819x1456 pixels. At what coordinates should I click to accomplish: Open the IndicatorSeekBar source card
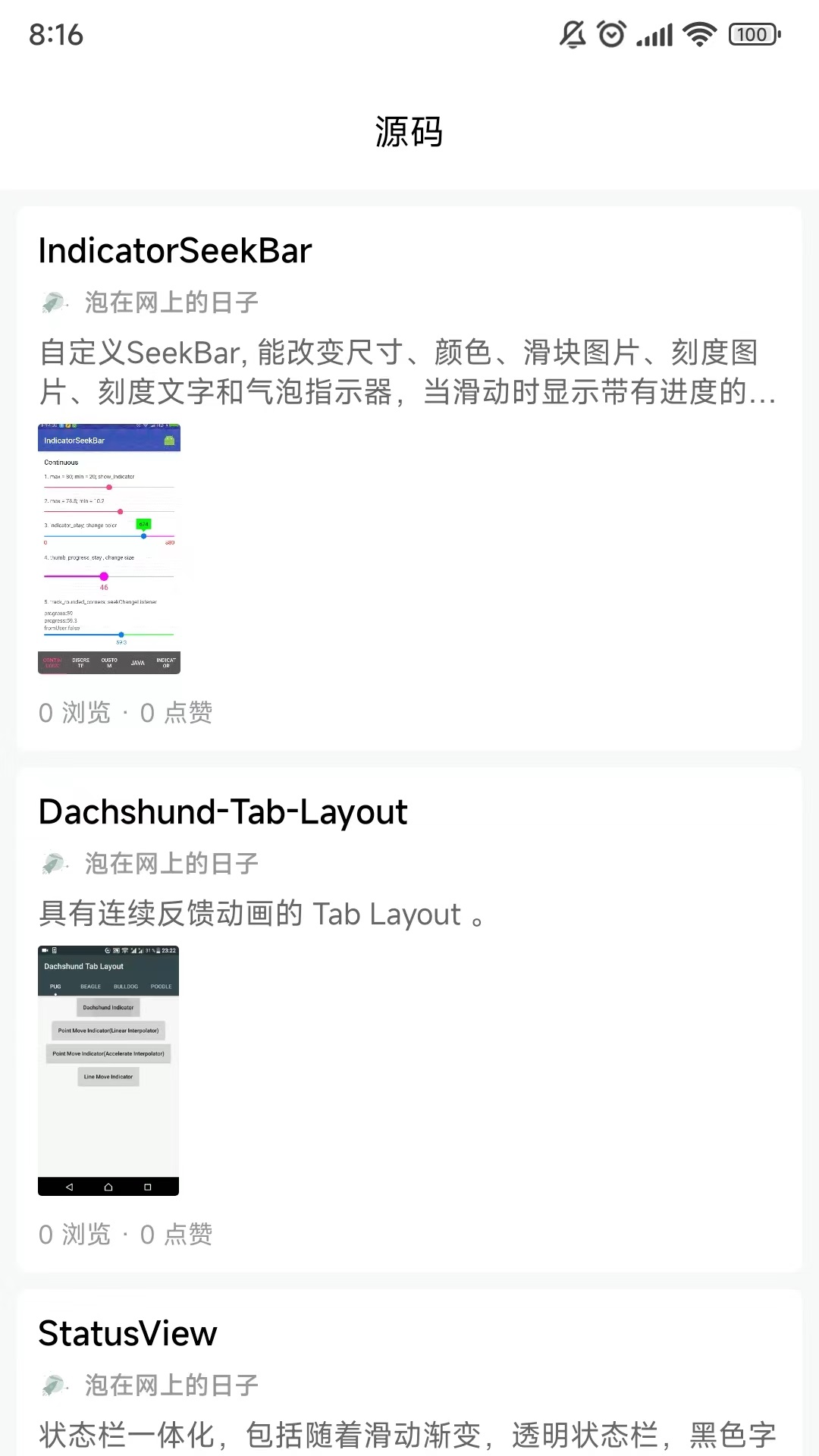pyautogui.click(x=175, y=251)
